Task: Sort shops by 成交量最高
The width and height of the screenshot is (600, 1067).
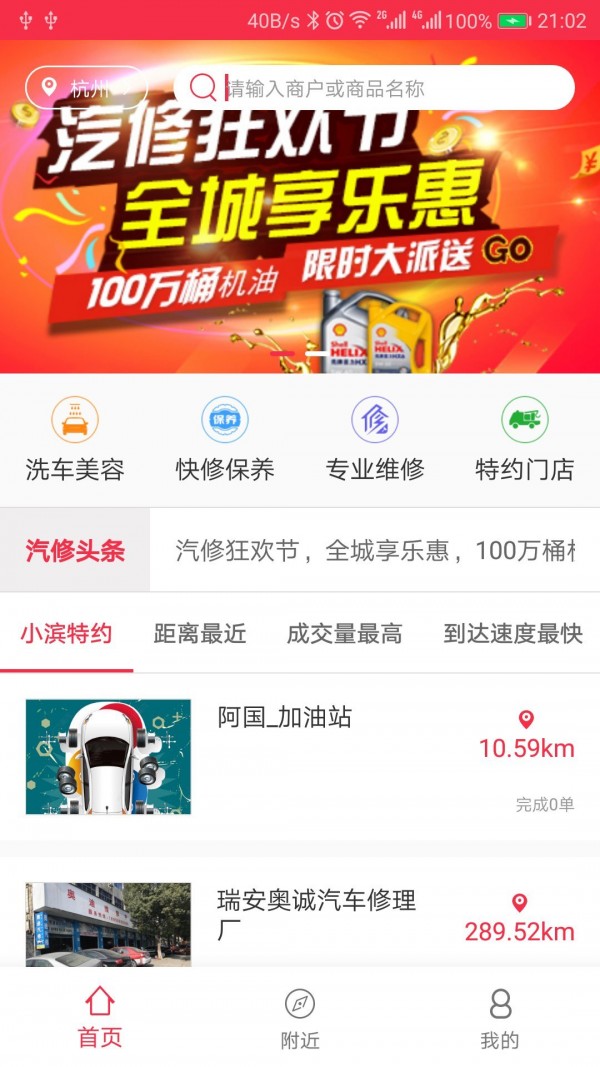Action: click(344, 633)
